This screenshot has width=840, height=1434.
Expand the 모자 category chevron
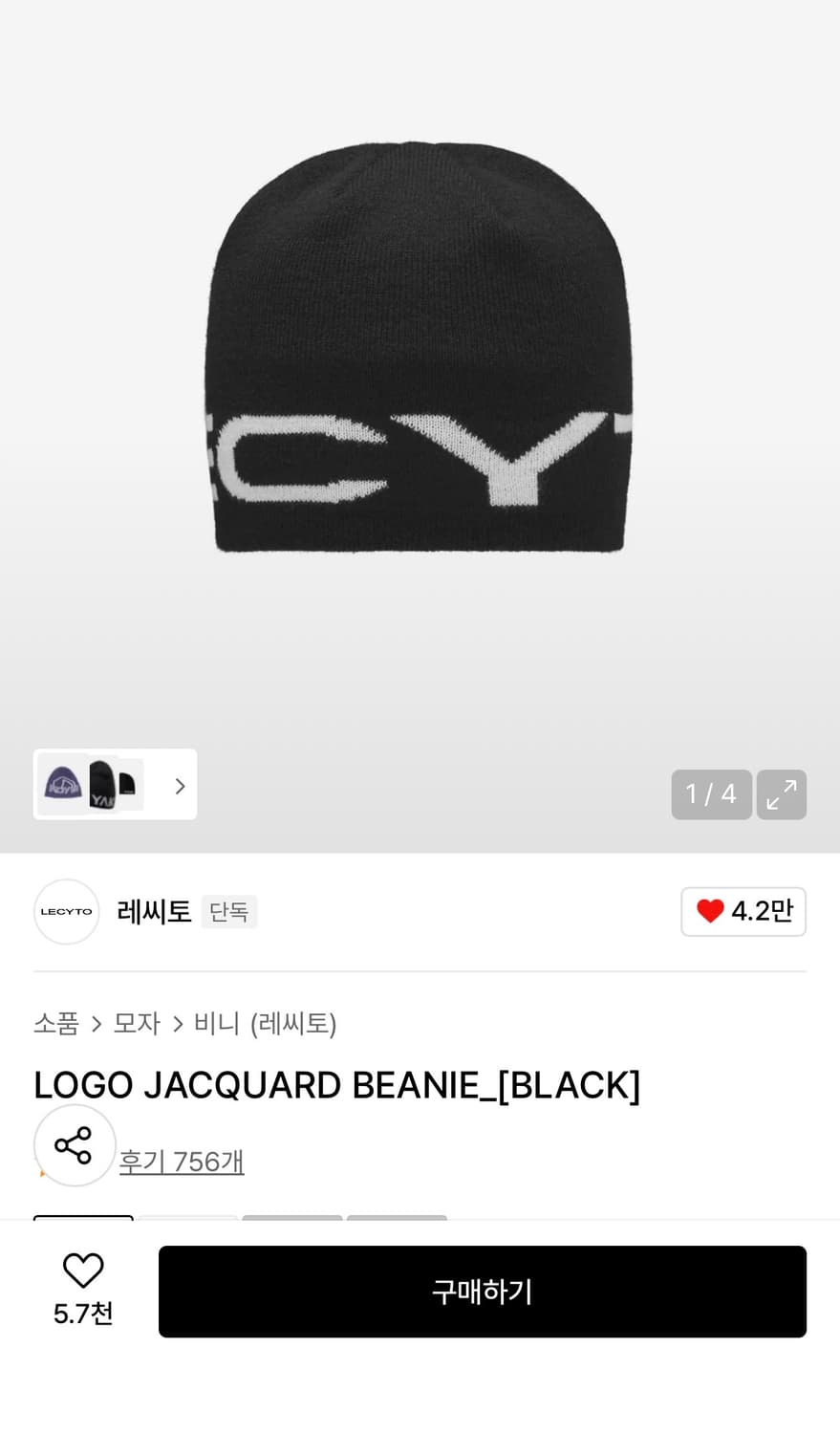177,1023
